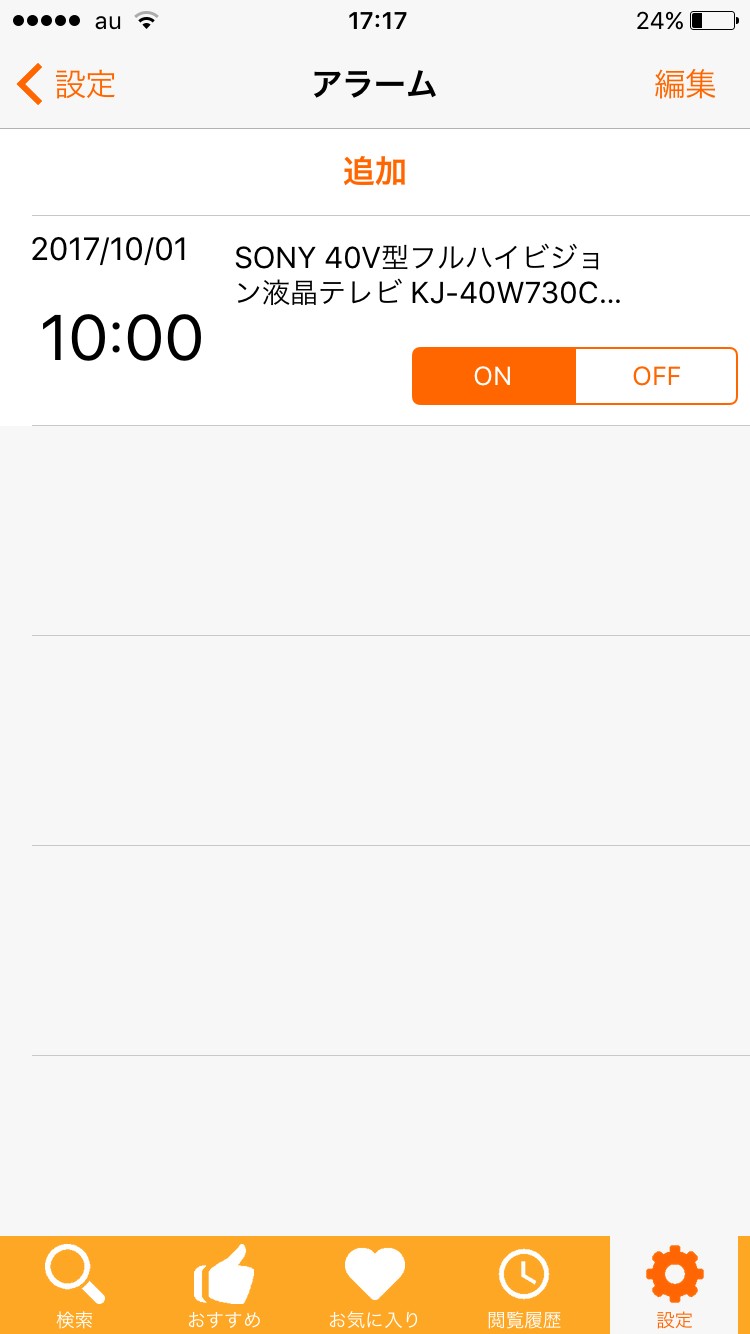Tap 編集 to edit alarms
The image size is (750, 1334).
click(685, 85)
